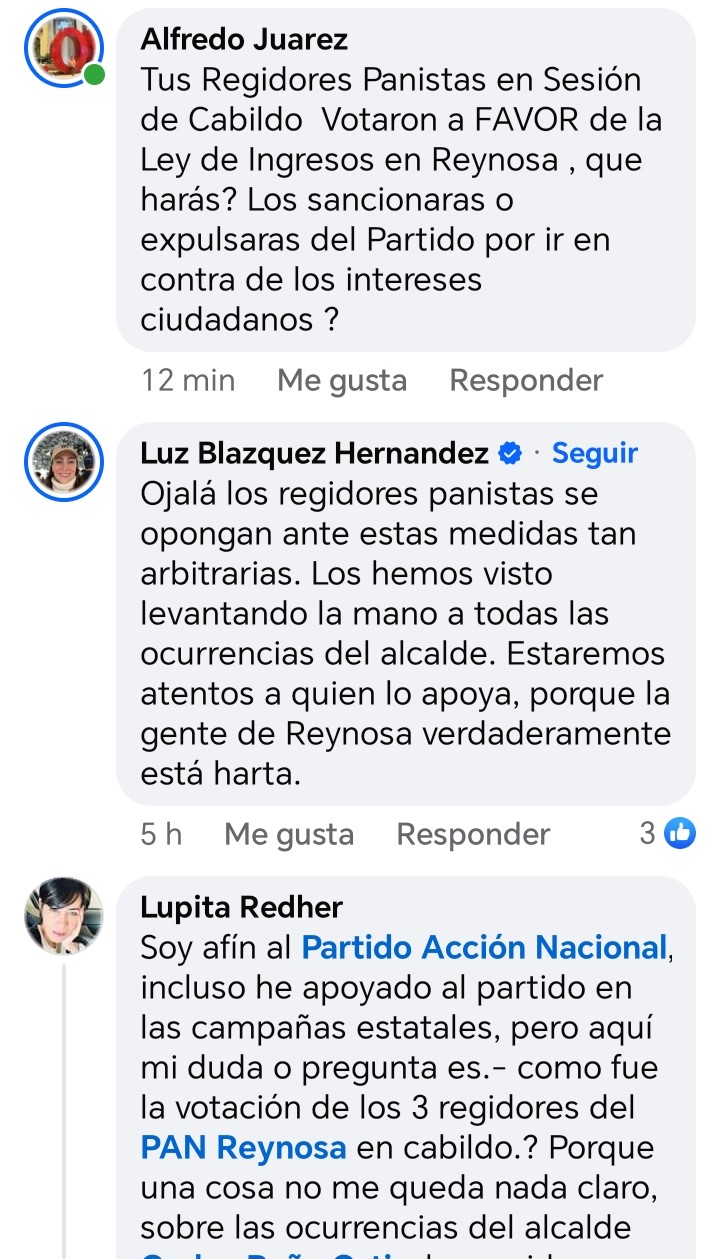Image resolution: width=720 pixels, height=1259 pixels.
Task: Open Lupita Redher's profile name
Action: (x=241, y=907)
